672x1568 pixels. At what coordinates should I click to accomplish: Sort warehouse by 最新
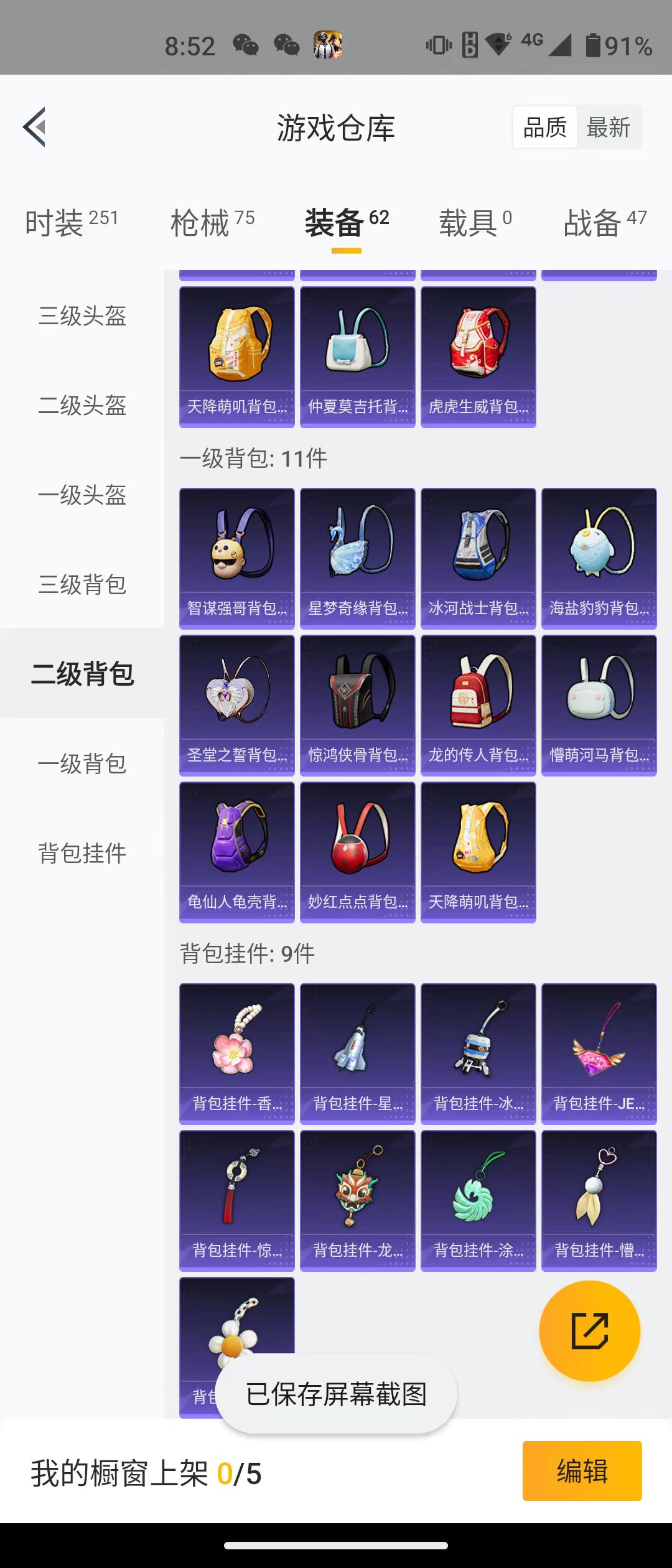[608, 128]
